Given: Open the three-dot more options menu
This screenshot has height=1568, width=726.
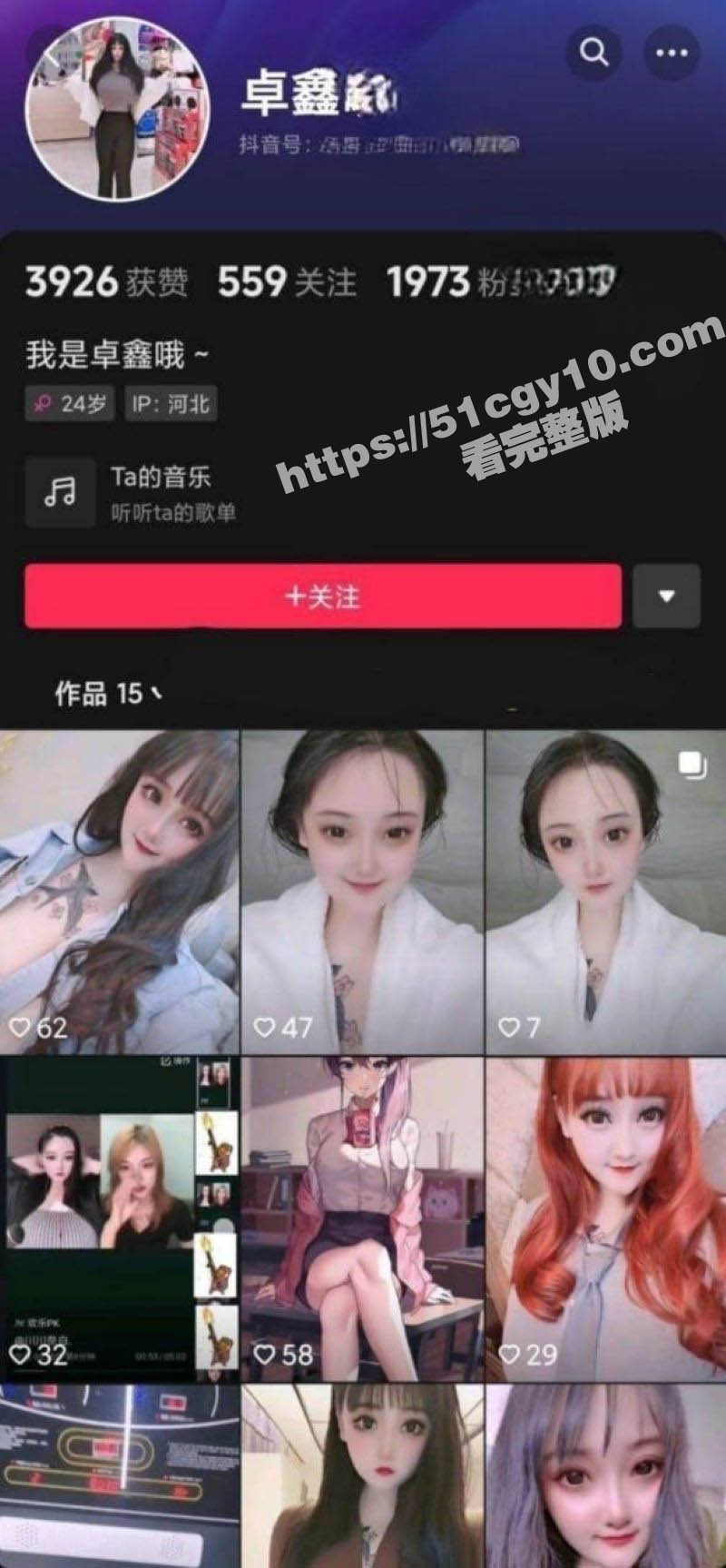Looking at the screenshot, I should 672,53.
